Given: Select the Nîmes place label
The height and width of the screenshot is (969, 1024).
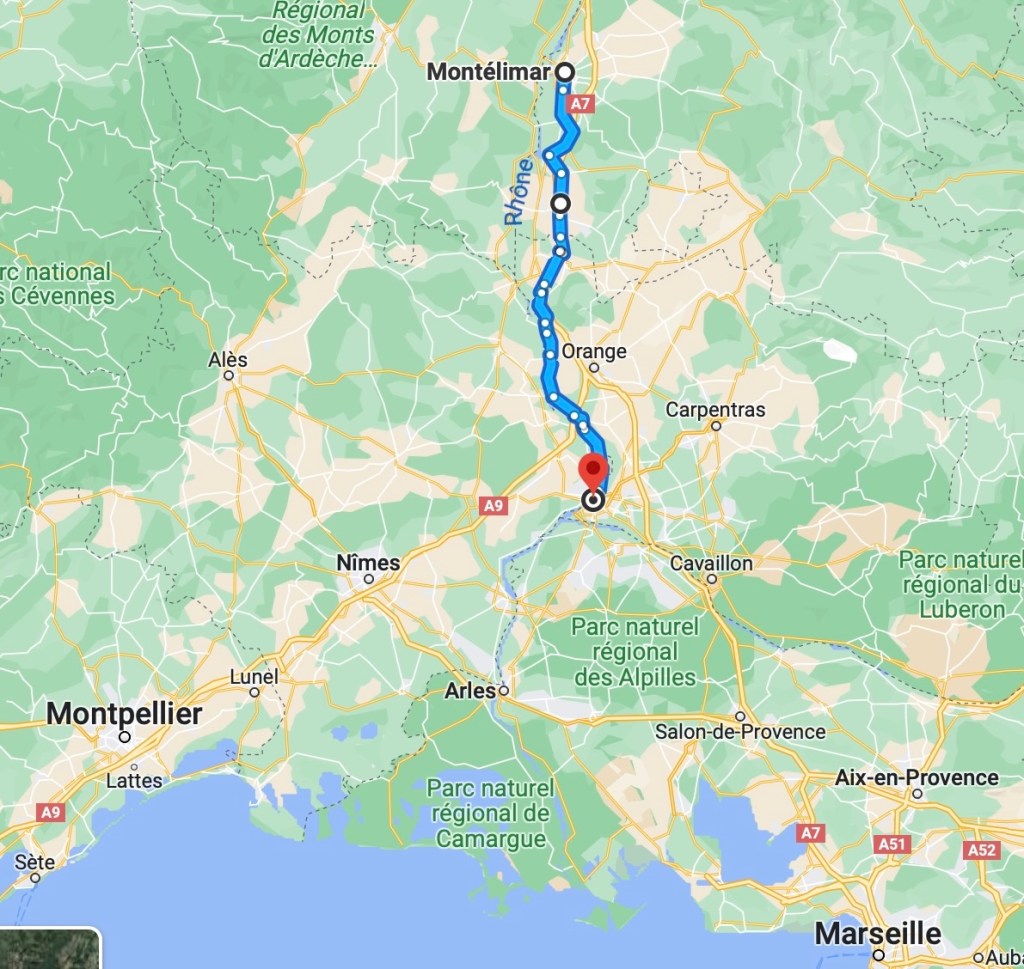Looking at the screenshot, I should (369, 563).
